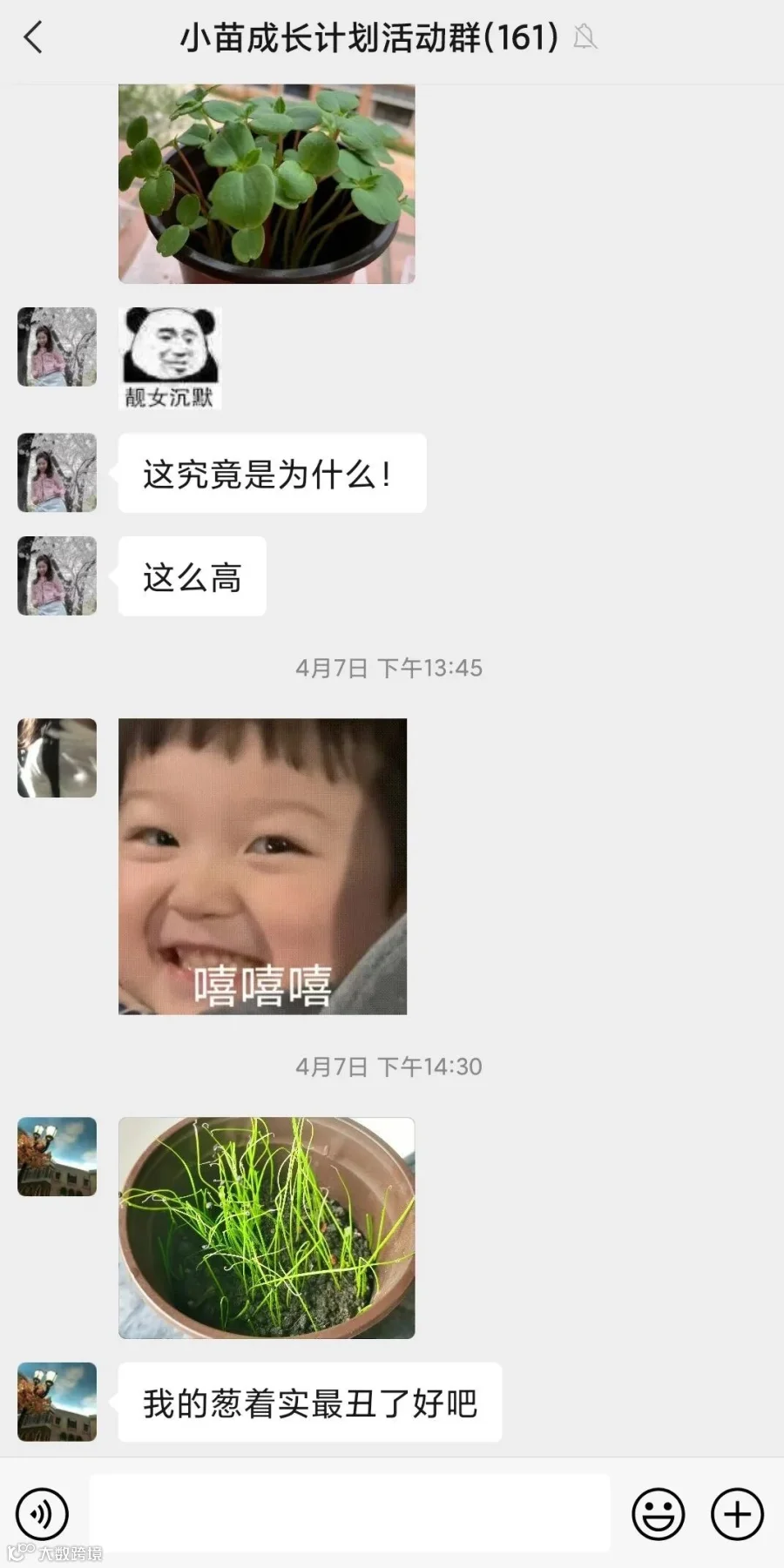Open the 嘻嘻嘻 laughing child sticker
Screen dimensions: 784x1568
(x=262, y=866)
